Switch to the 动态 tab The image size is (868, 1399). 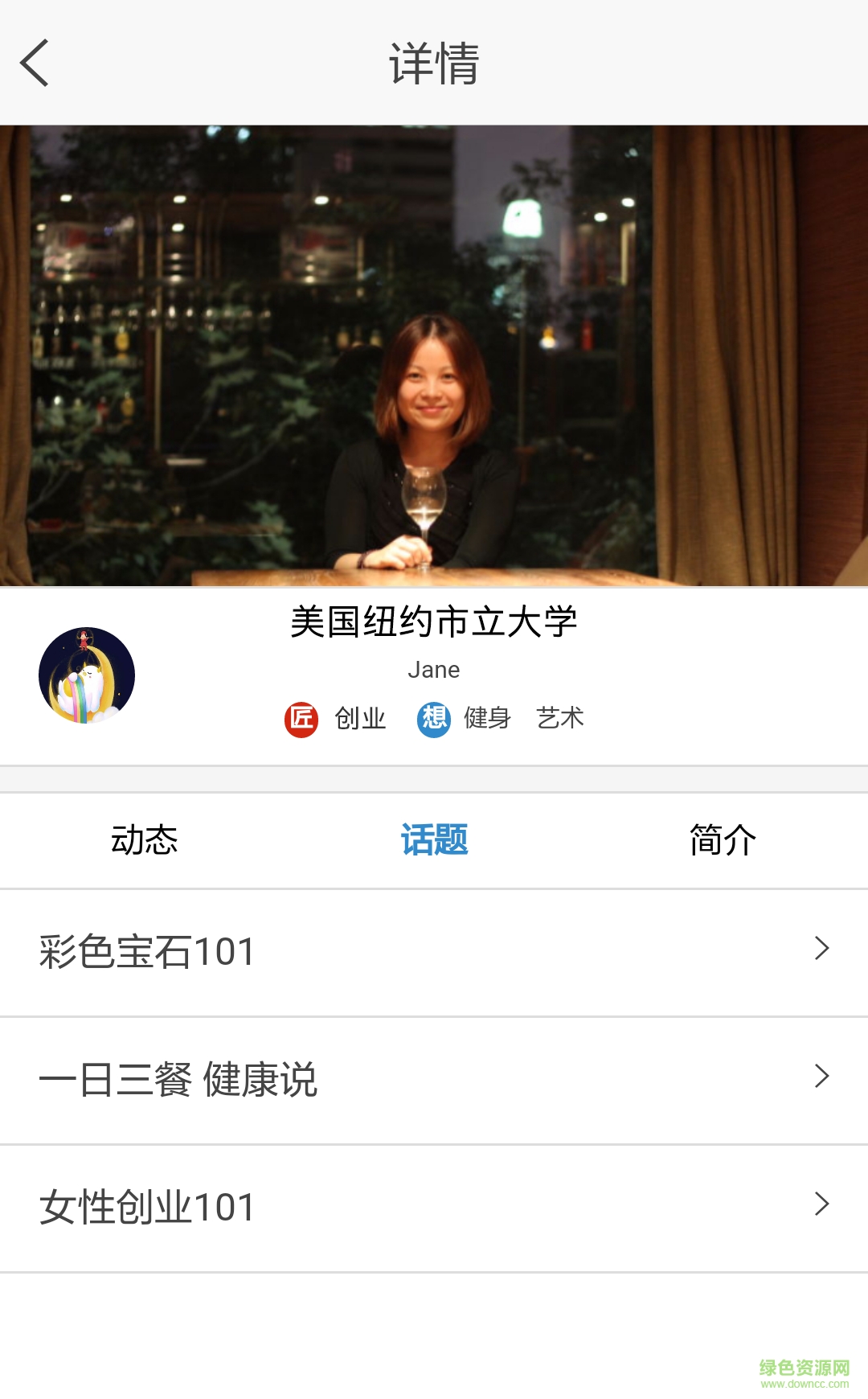pos(145,840)
